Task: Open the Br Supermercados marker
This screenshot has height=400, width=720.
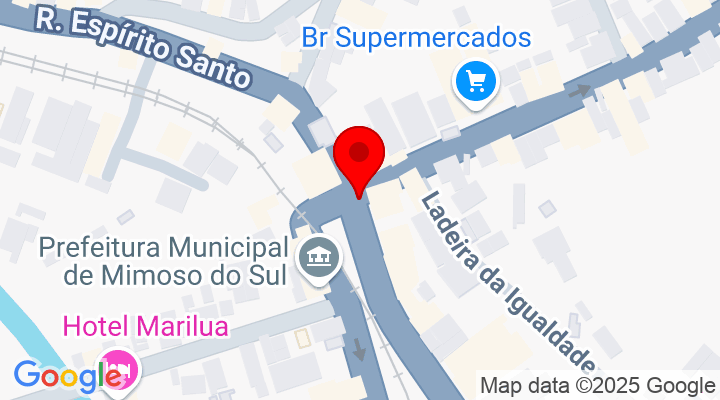Action: (x=471, y=80)
